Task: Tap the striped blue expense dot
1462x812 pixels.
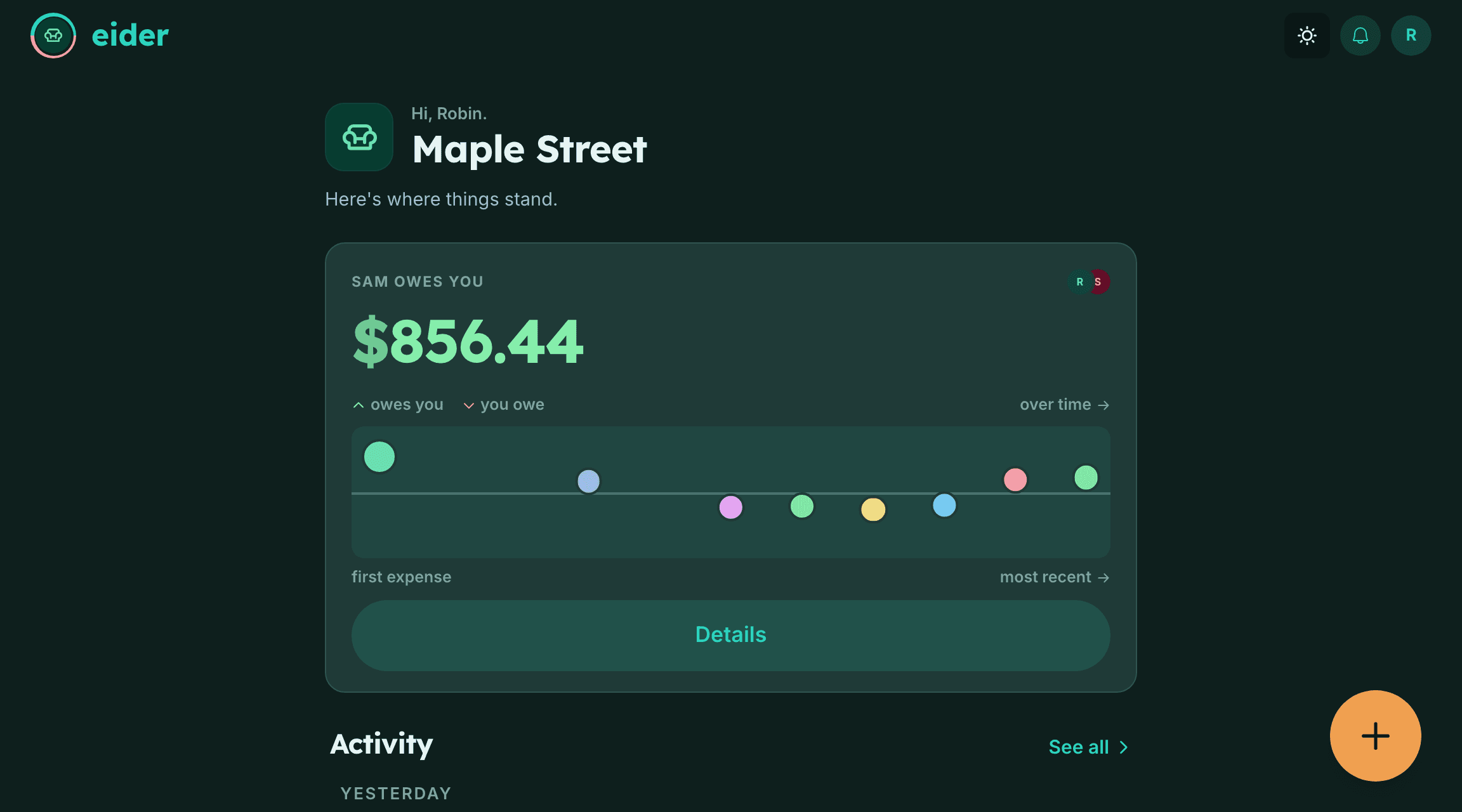Action: tap(588, 481)
